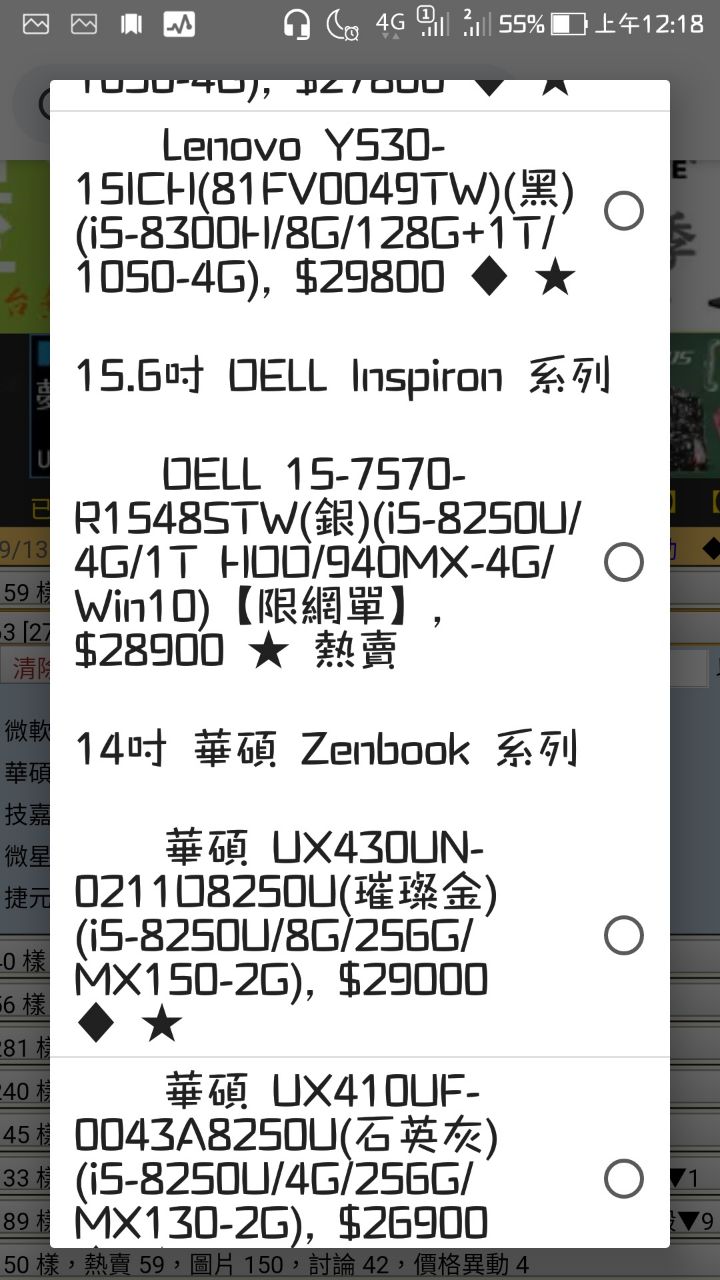Pick 華碩 UX430UN-0211D8250U $29000 option
This screenshot has height=1280, width=720.
360,936
